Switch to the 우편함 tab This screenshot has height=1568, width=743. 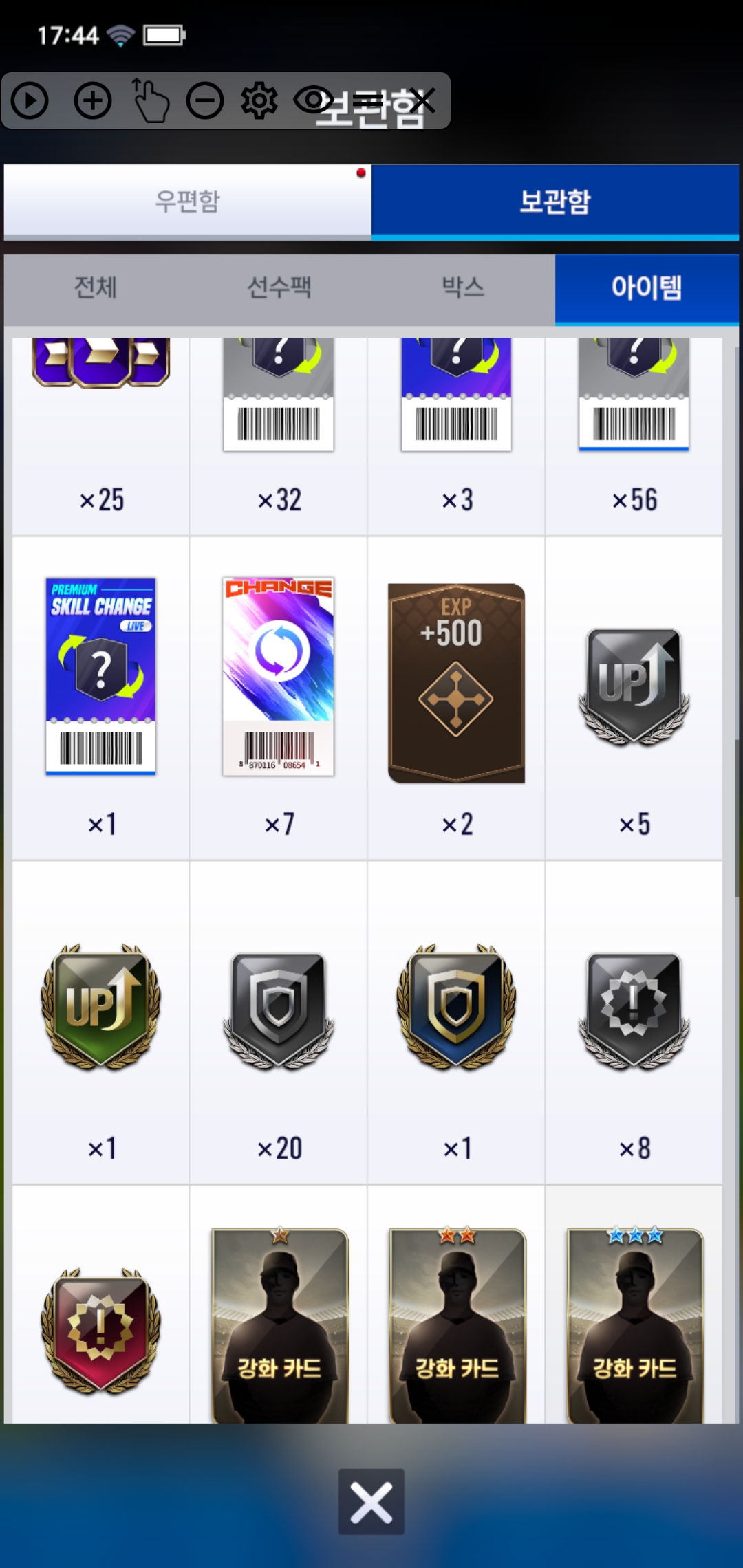[x=187, y=202]
